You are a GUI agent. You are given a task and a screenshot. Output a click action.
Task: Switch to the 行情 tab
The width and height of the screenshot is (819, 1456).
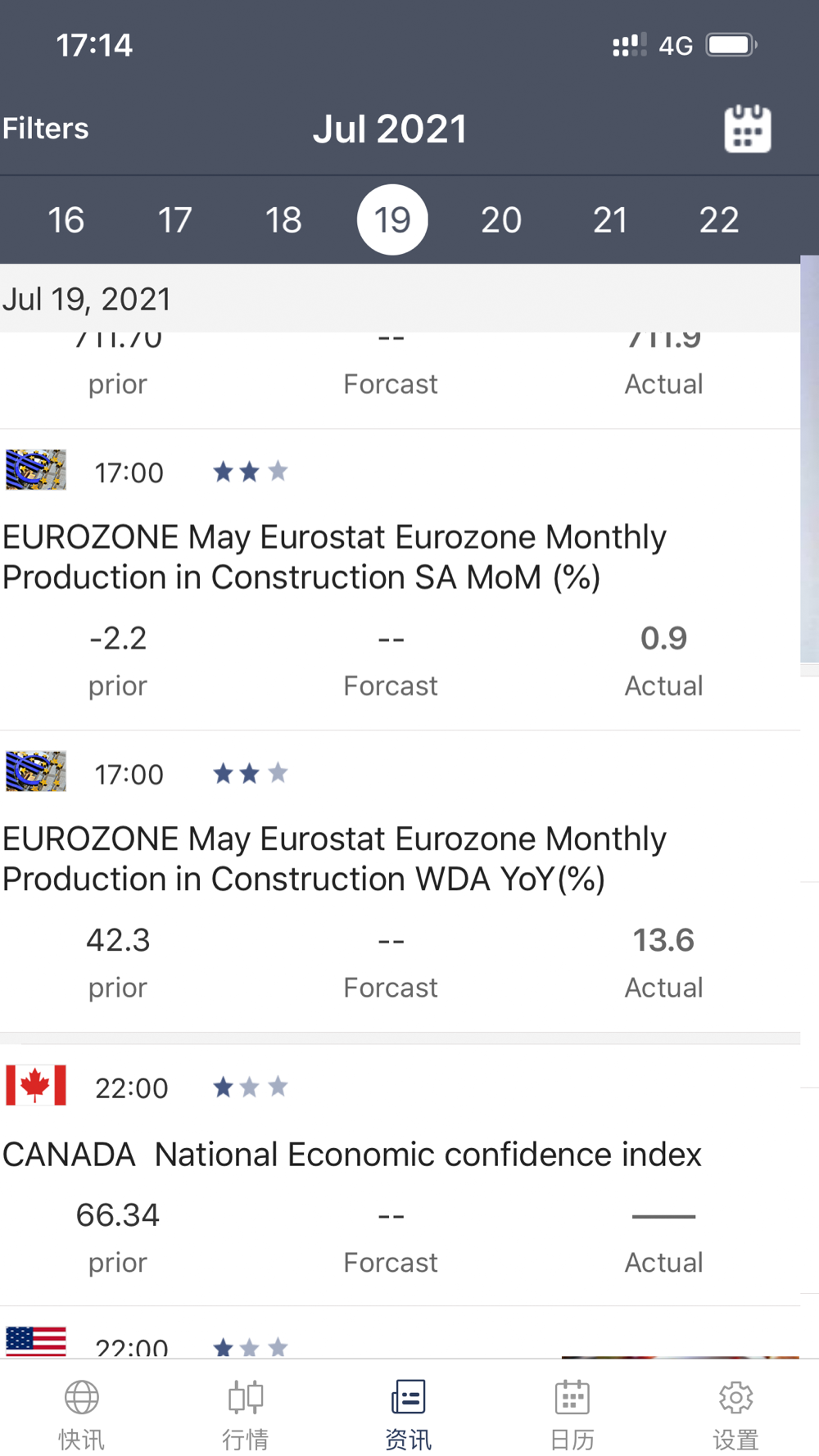point(246,1414)
